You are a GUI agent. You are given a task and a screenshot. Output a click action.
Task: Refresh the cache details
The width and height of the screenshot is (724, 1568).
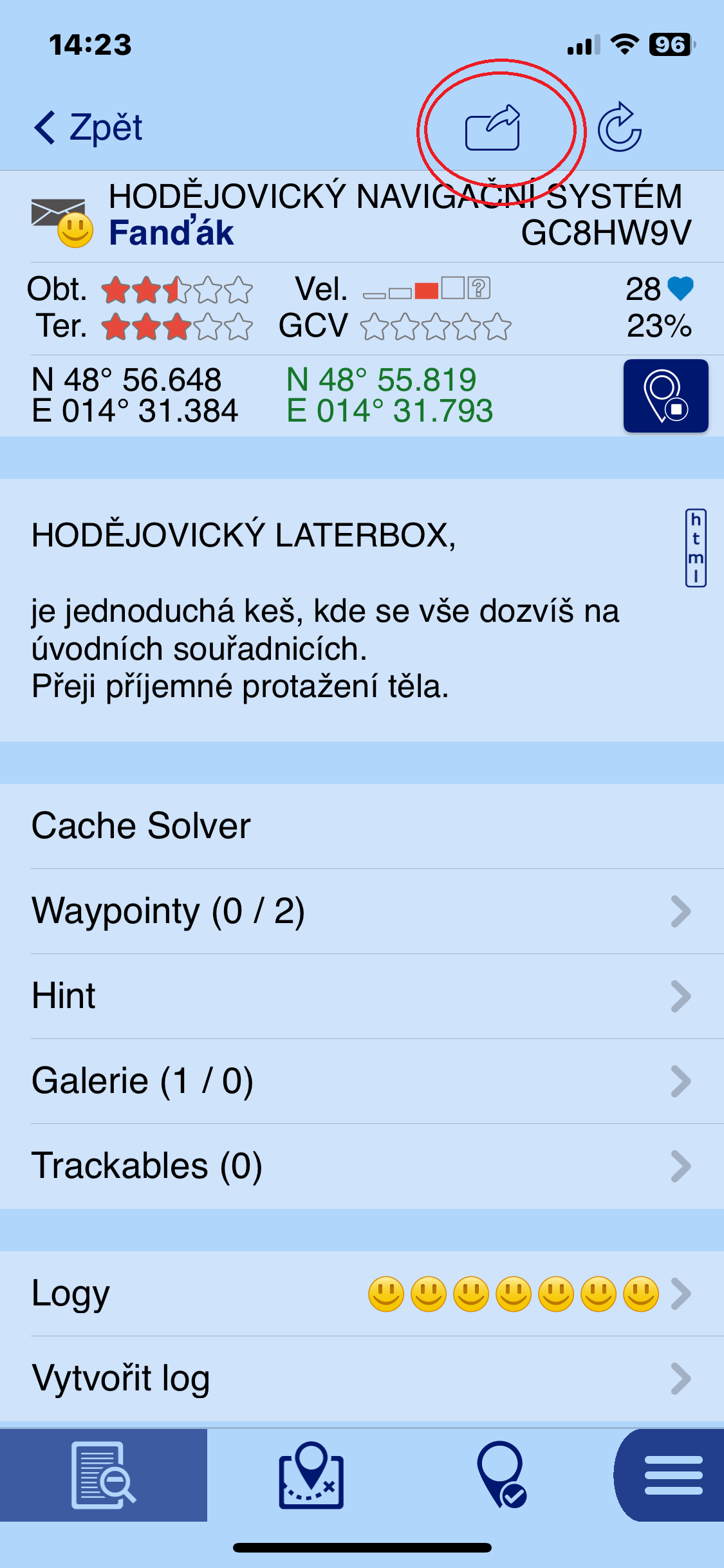click(619, 127)
